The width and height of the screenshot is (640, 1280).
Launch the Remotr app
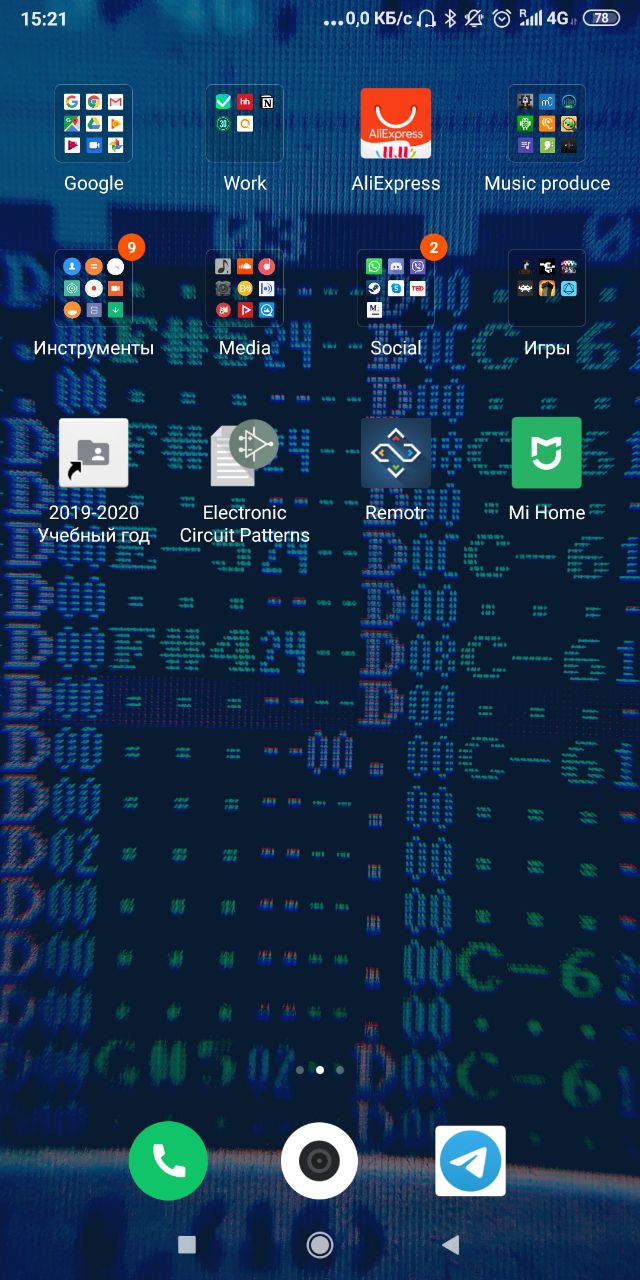click(x=396, y=453)
